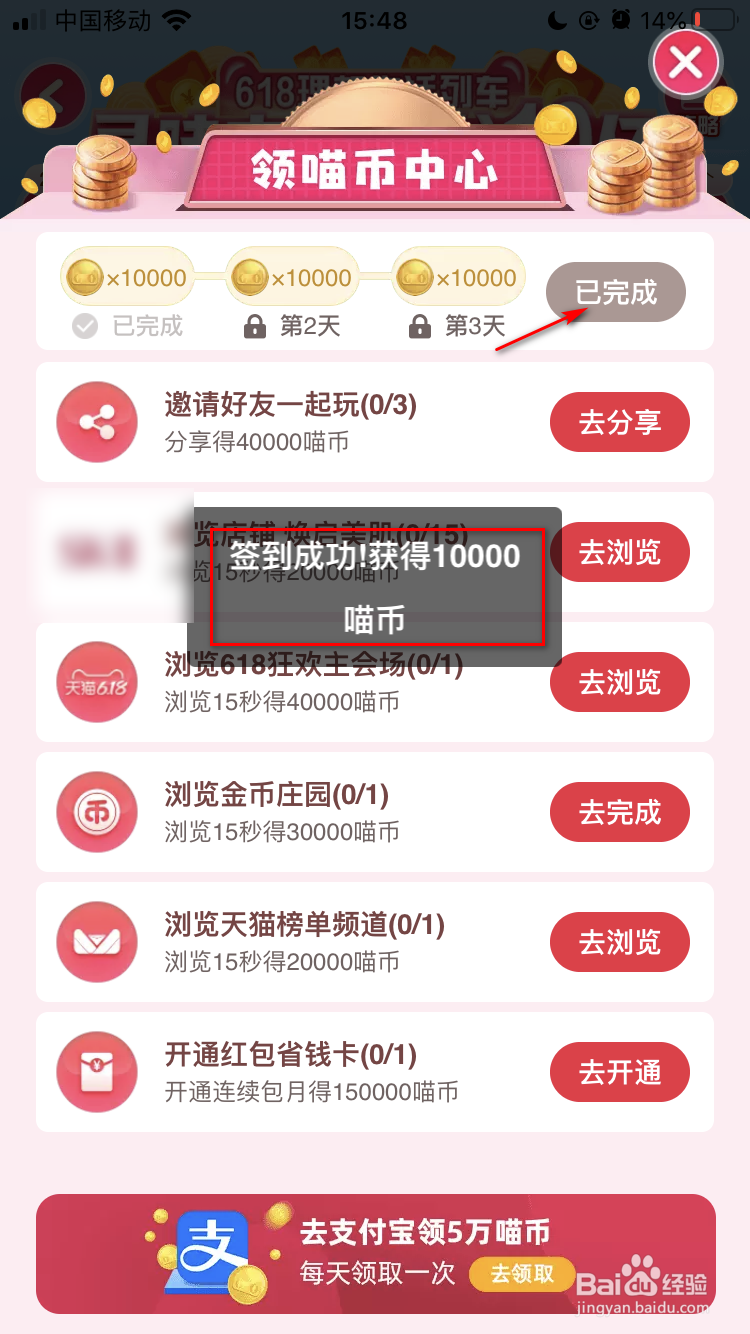Dismiss the page with the X button
Image resolution: width=750 pixels, height=1334 pixels.
point(685,62)
